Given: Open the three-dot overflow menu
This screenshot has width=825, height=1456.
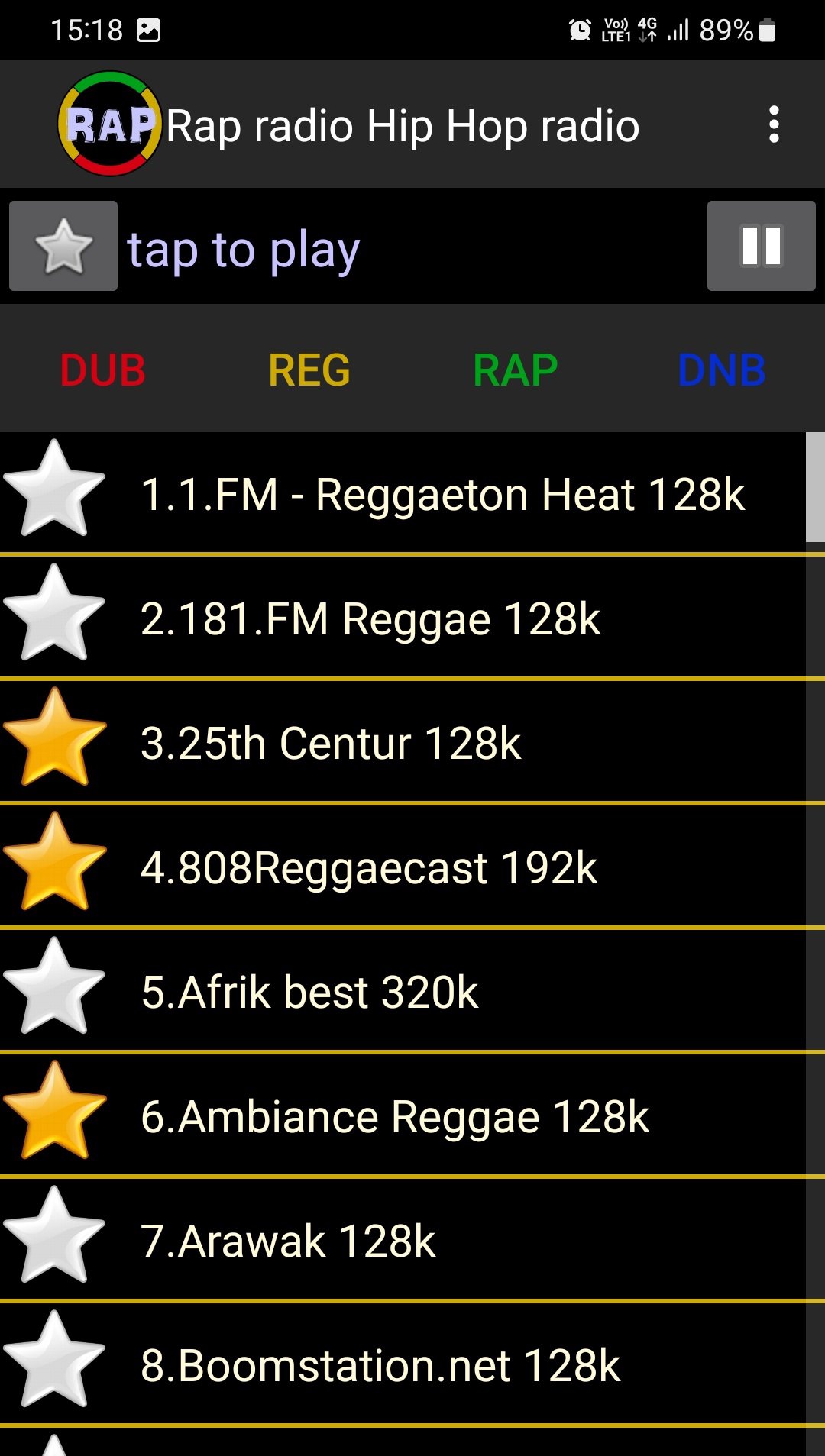Looking at the screenshot, I should click(x=774, y=124).
